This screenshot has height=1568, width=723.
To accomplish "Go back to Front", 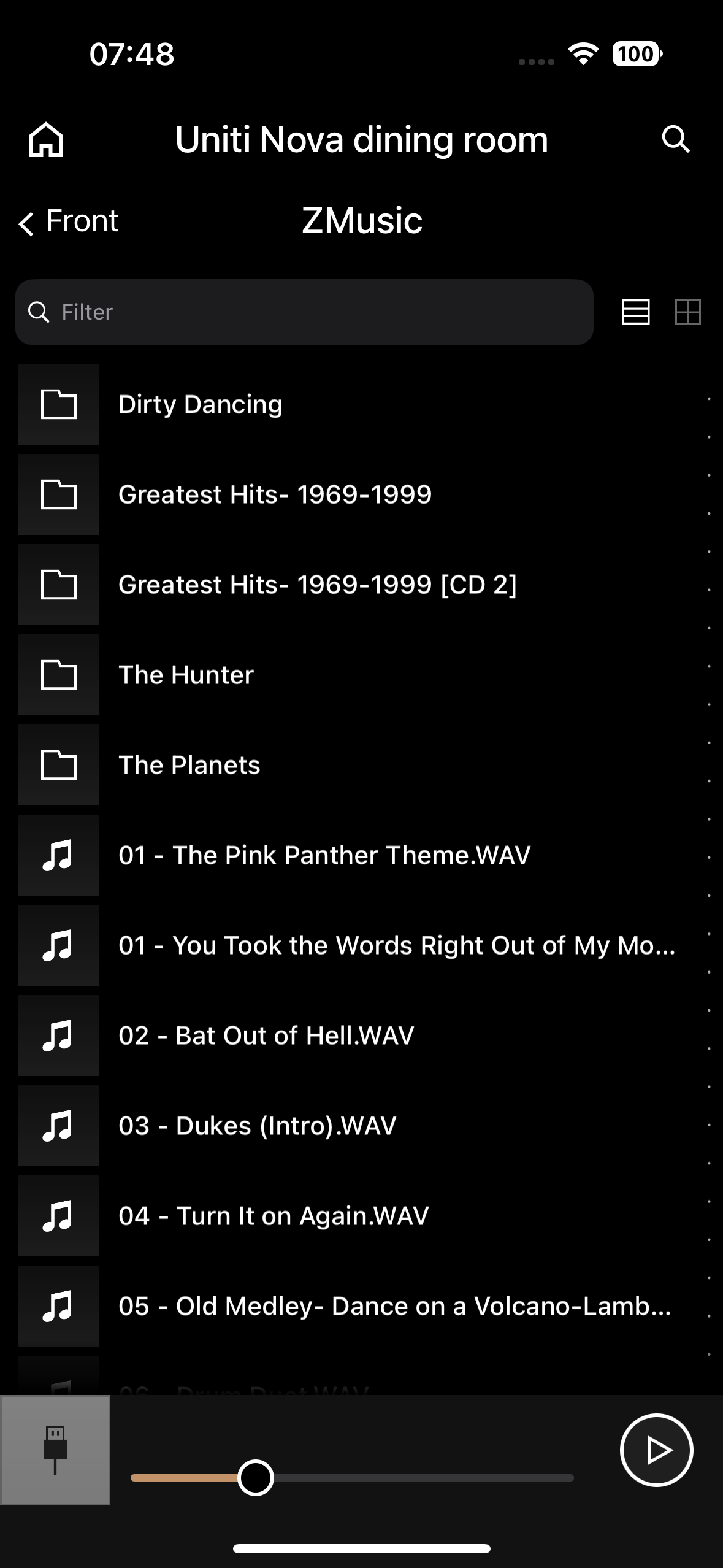I will pyautogui.click(x=69, y=221).
